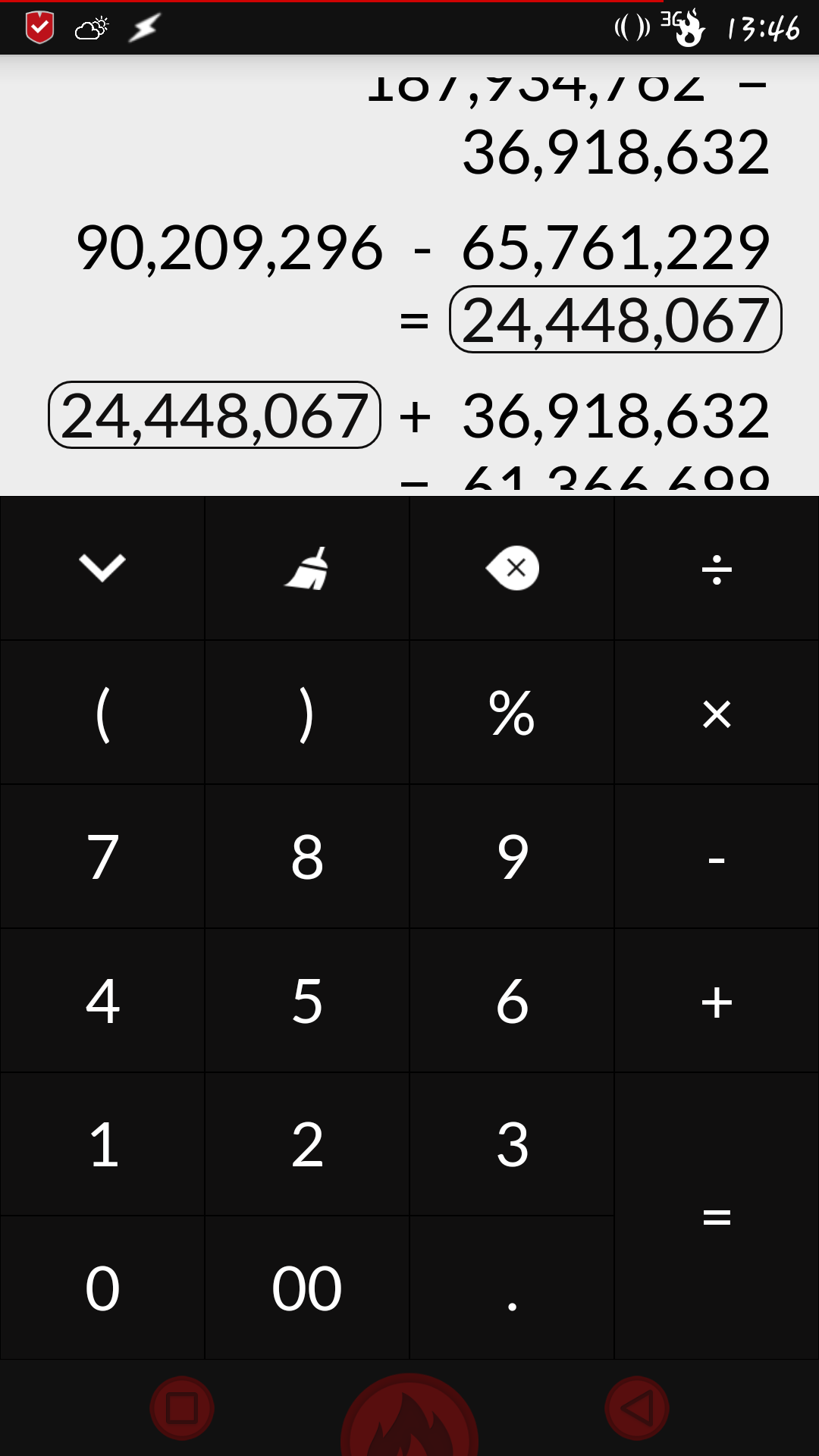Enter the digit 7
The height and width of the screenshot is (1456, 819).
click(102, 857)
